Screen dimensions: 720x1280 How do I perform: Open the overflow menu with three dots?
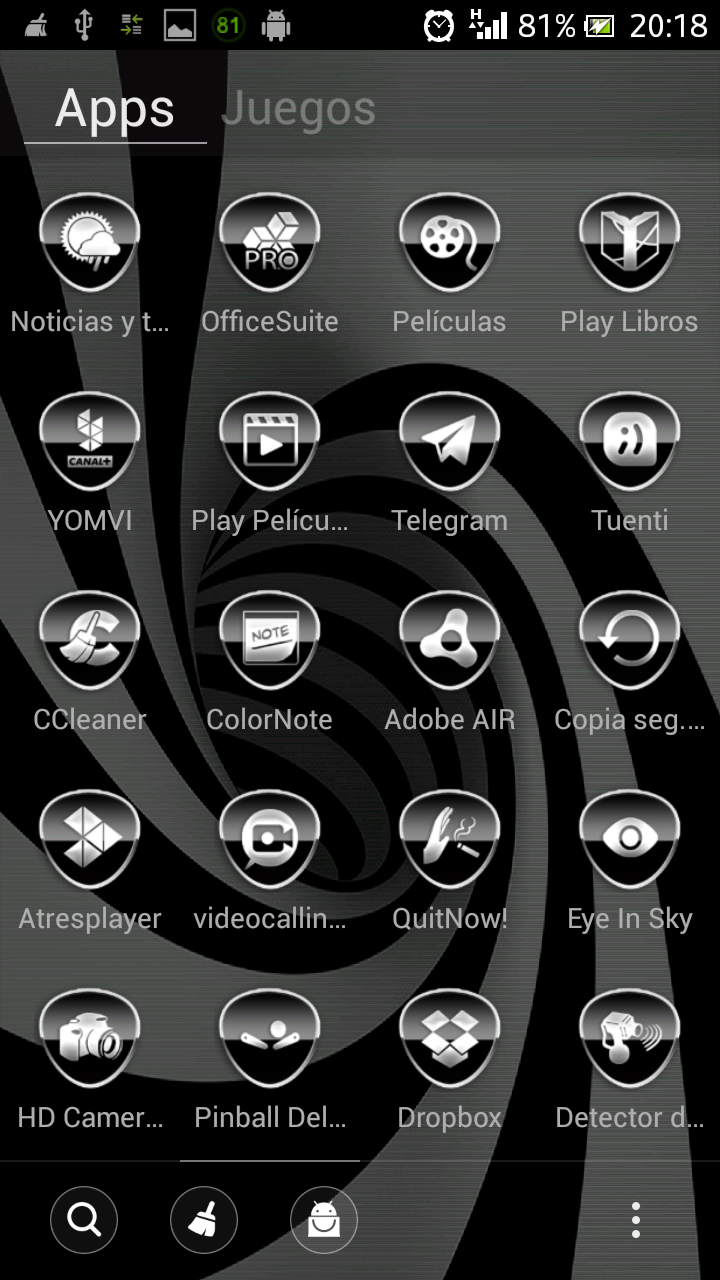(634, 1219)
